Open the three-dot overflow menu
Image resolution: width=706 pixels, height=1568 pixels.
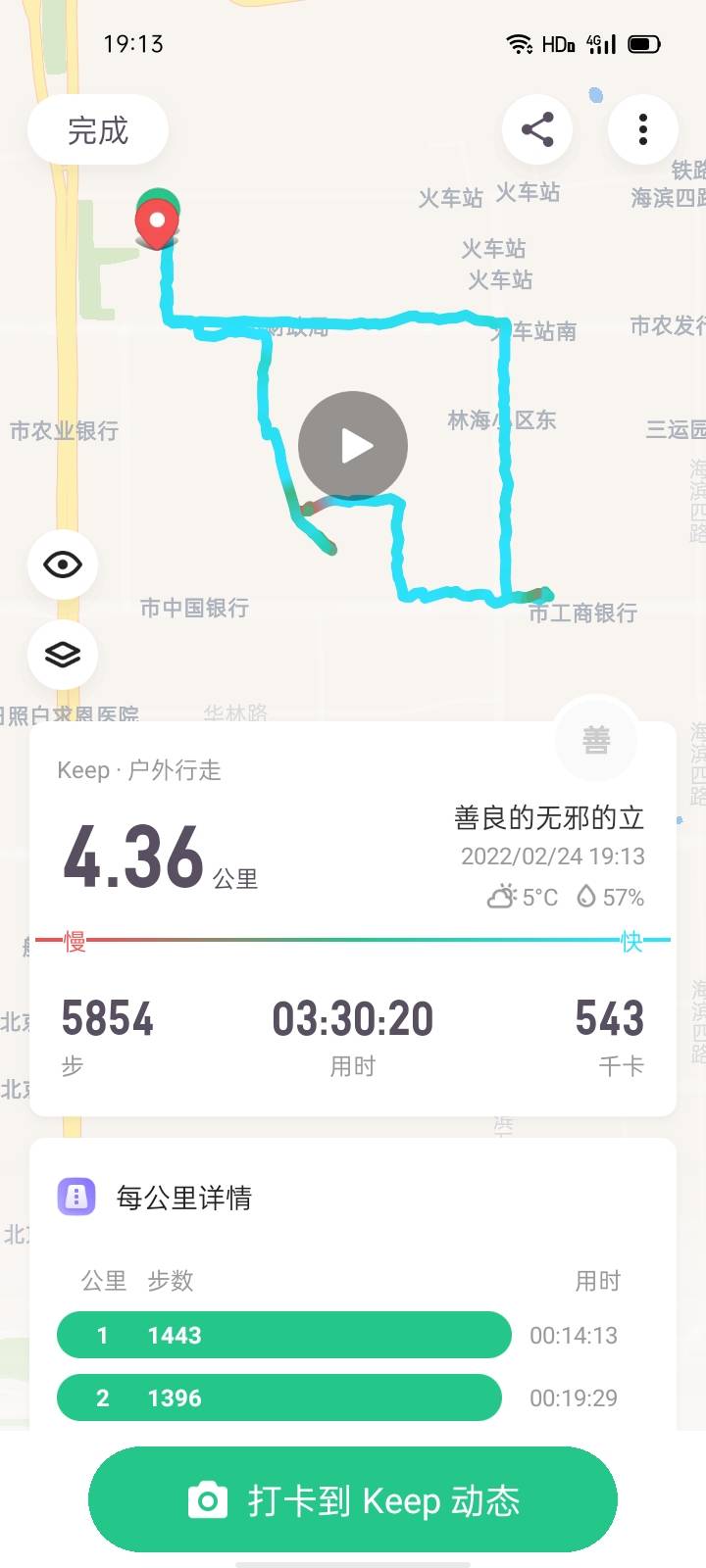coord(643,128)
